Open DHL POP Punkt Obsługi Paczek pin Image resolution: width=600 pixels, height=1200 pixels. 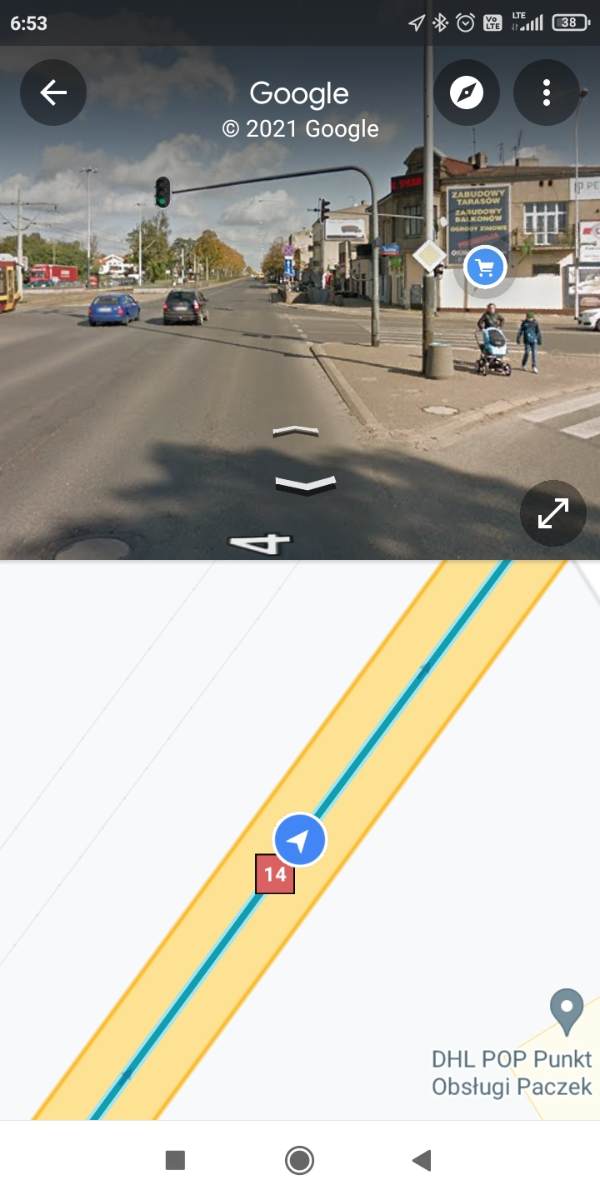pos(567,1012)
